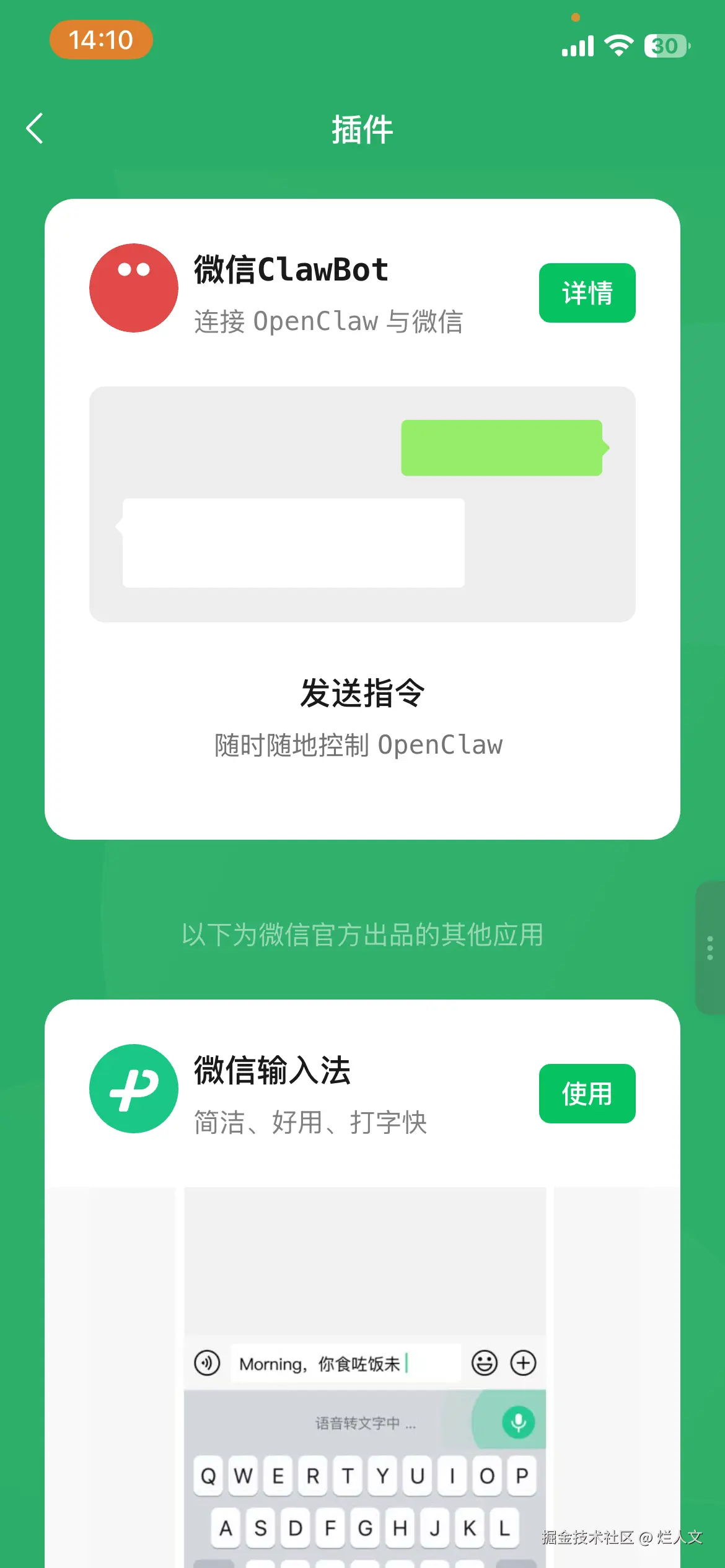Expand the right-edge handle menu

[709, 946]
